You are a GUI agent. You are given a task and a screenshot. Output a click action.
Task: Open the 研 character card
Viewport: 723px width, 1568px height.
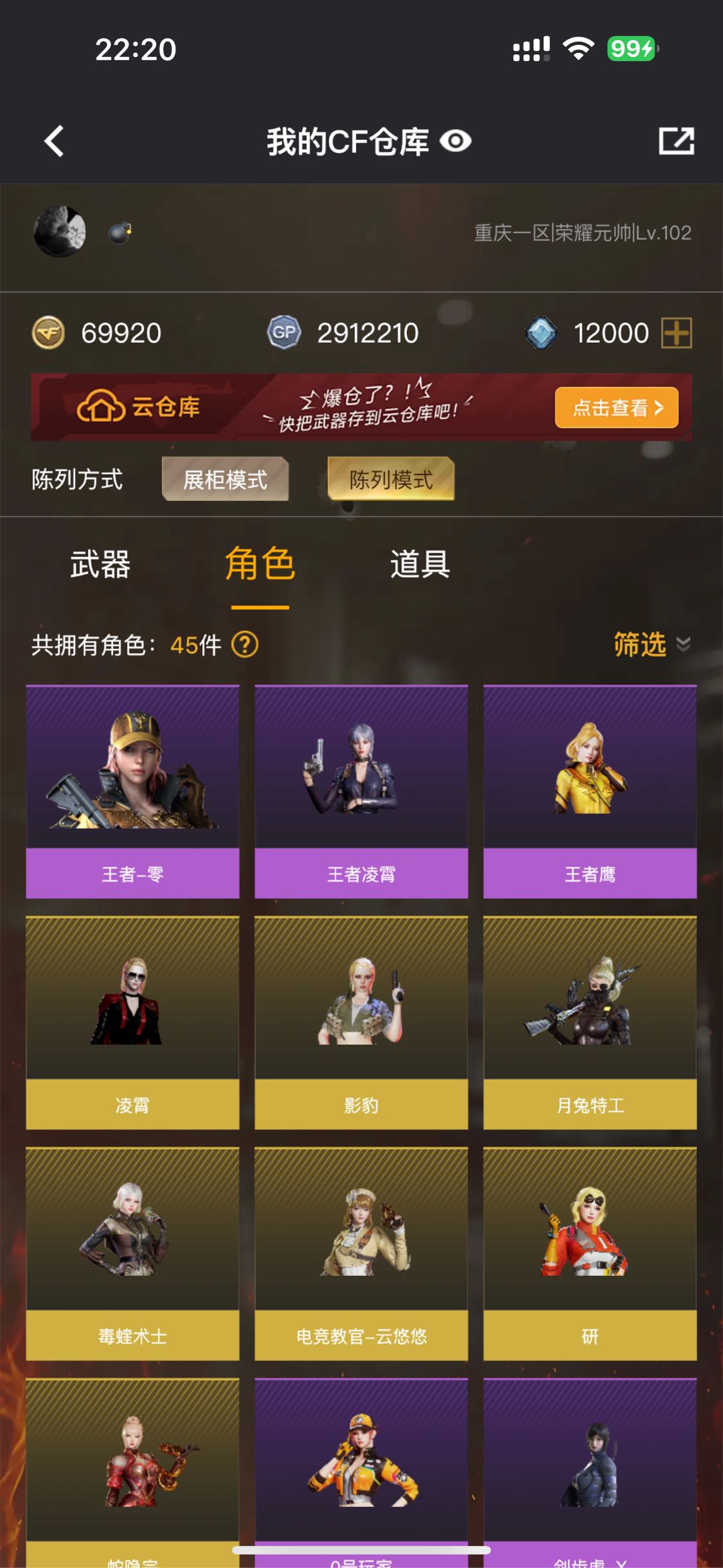[x=590, y=1253]
